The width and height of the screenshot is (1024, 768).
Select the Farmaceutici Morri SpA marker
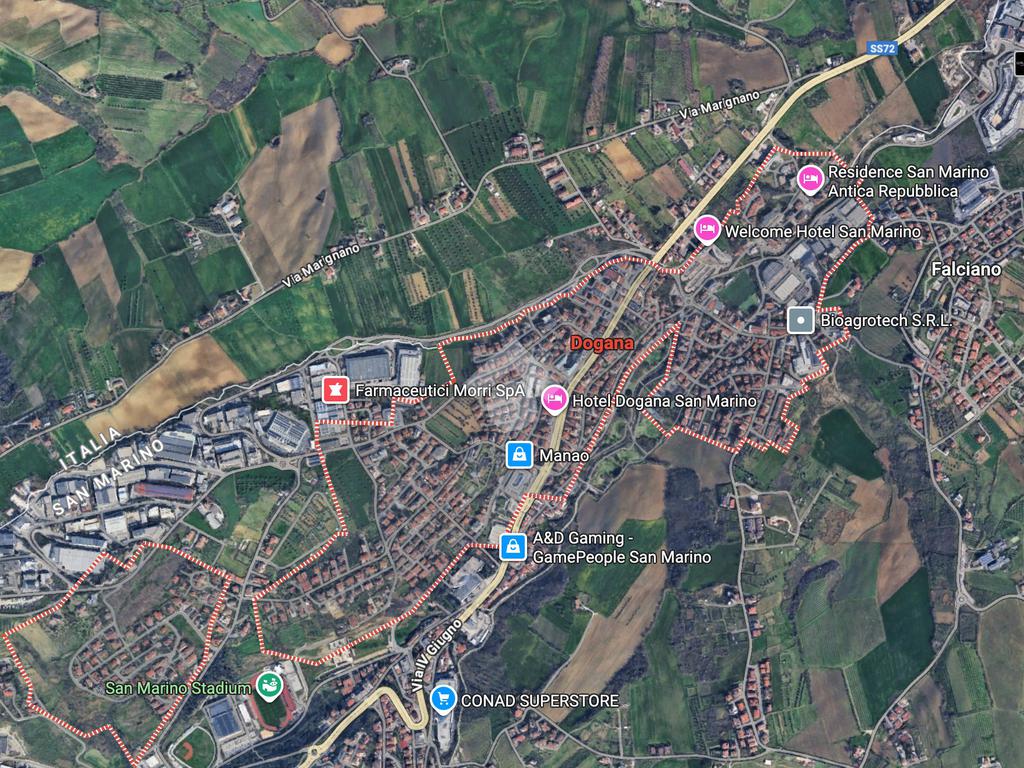pos(336,389)
